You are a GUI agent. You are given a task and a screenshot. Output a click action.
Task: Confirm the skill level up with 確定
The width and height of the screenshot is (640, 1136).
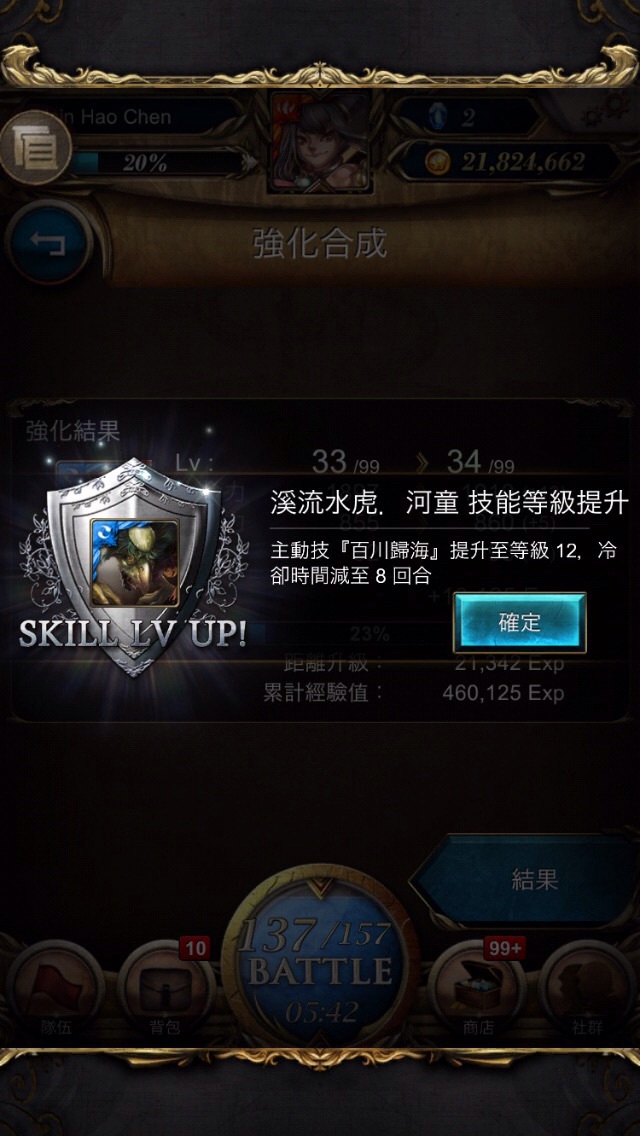(520, 622)
